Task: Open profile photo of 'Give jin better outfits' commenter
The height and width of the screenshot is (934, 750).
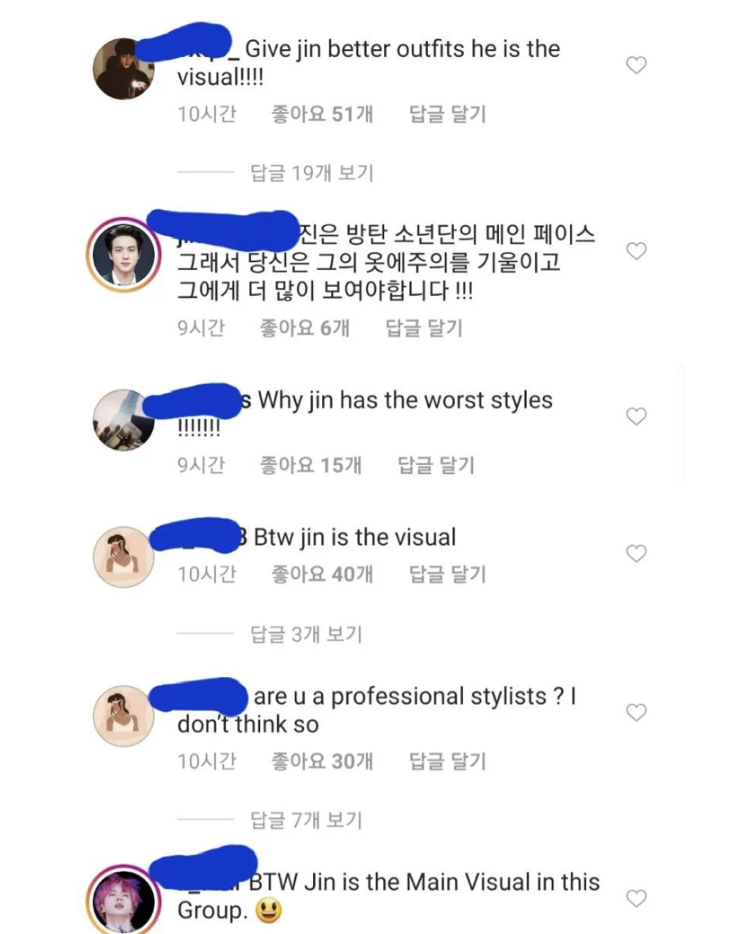Action: click(x=122, y=72)
